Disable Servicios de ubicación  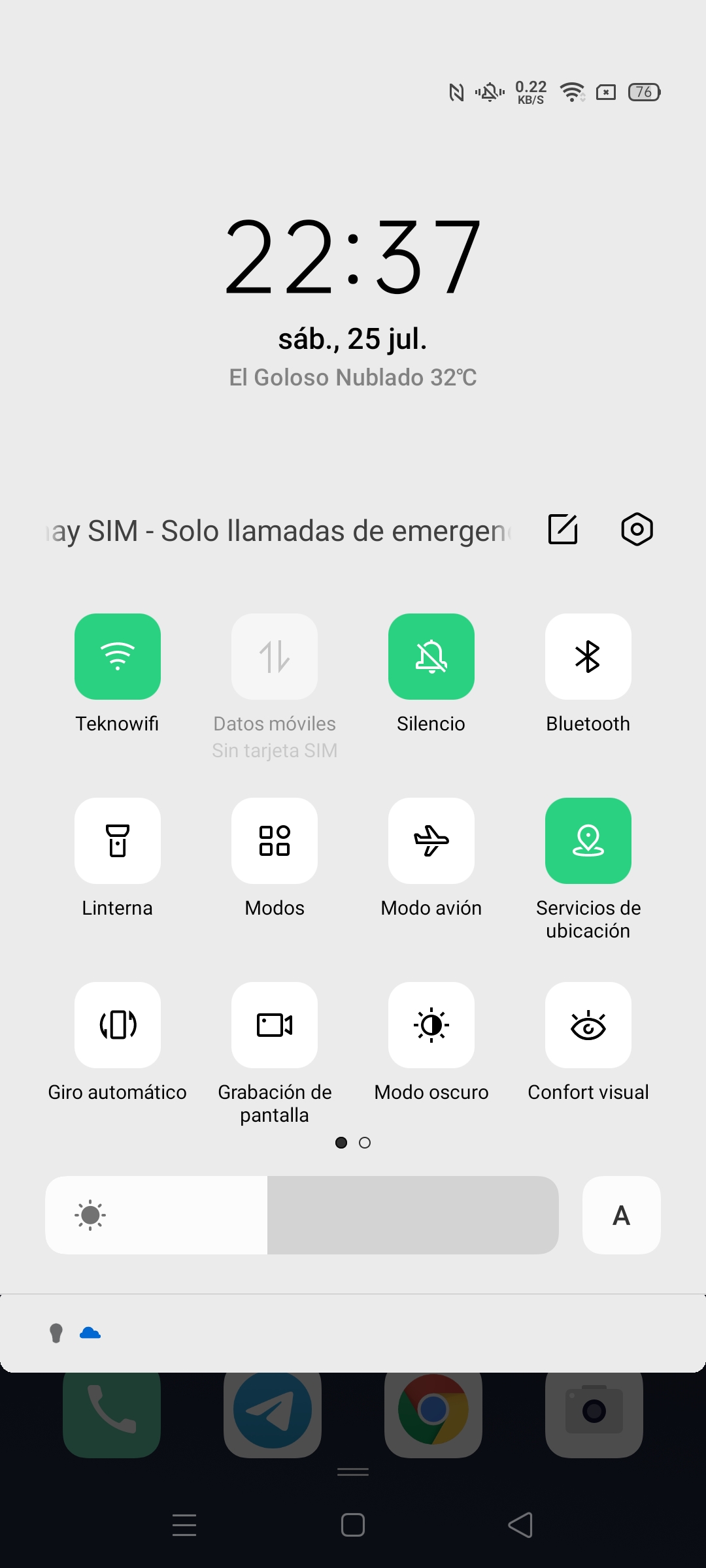(x=588, y=841)
